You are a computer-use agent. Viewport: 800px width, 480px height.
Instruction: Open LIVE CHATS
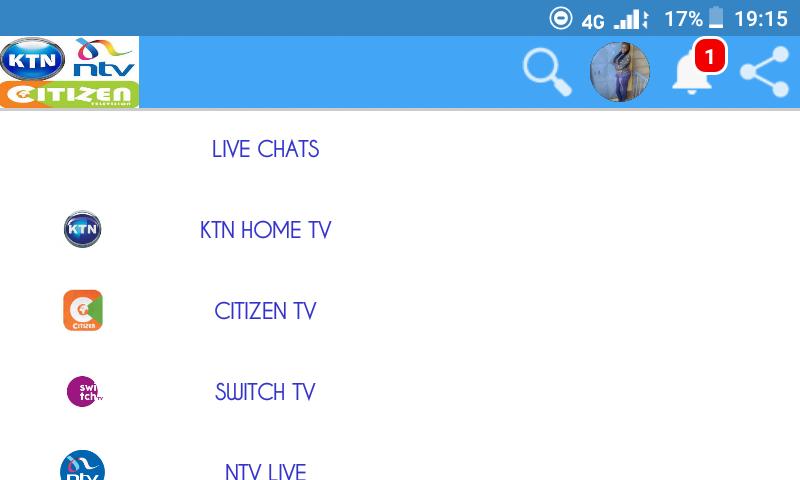265,149
